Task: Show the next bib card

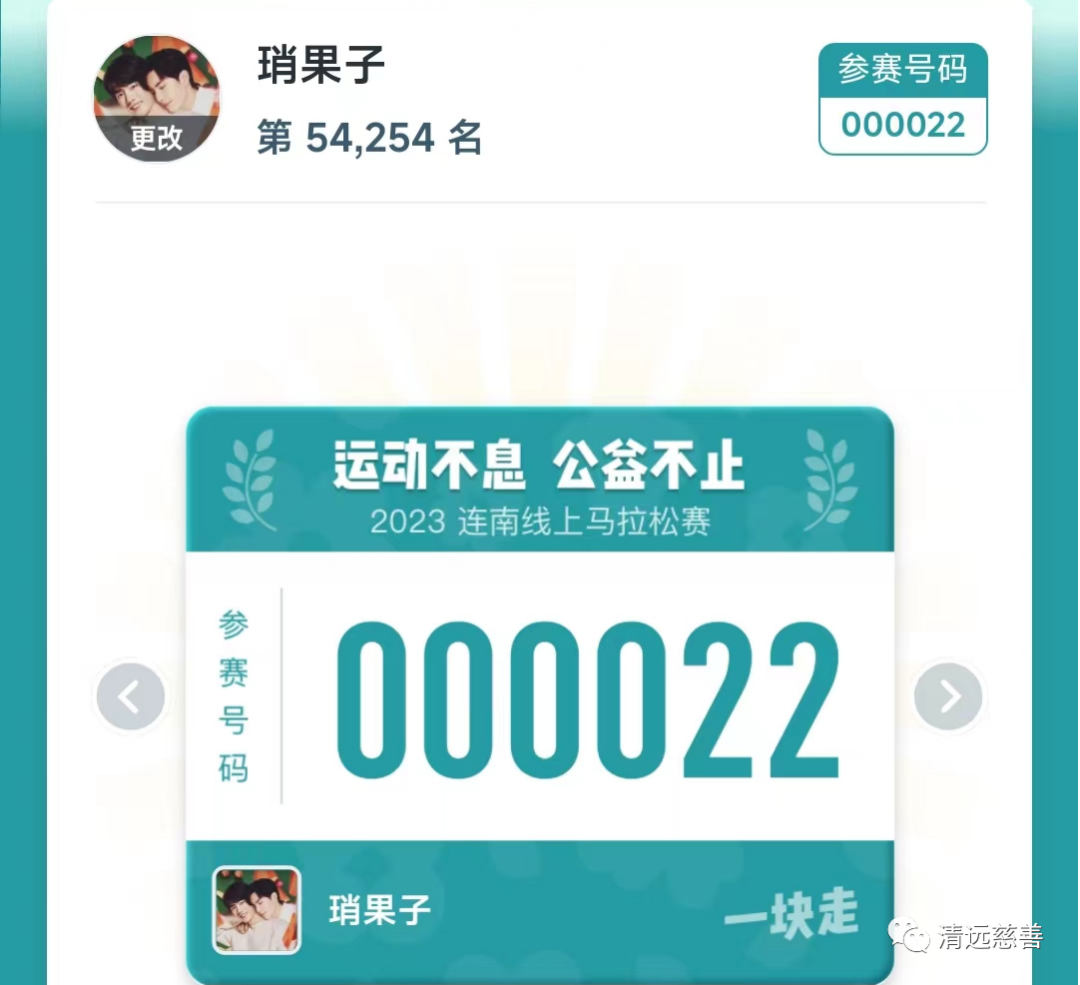Action: click(948, 696)
